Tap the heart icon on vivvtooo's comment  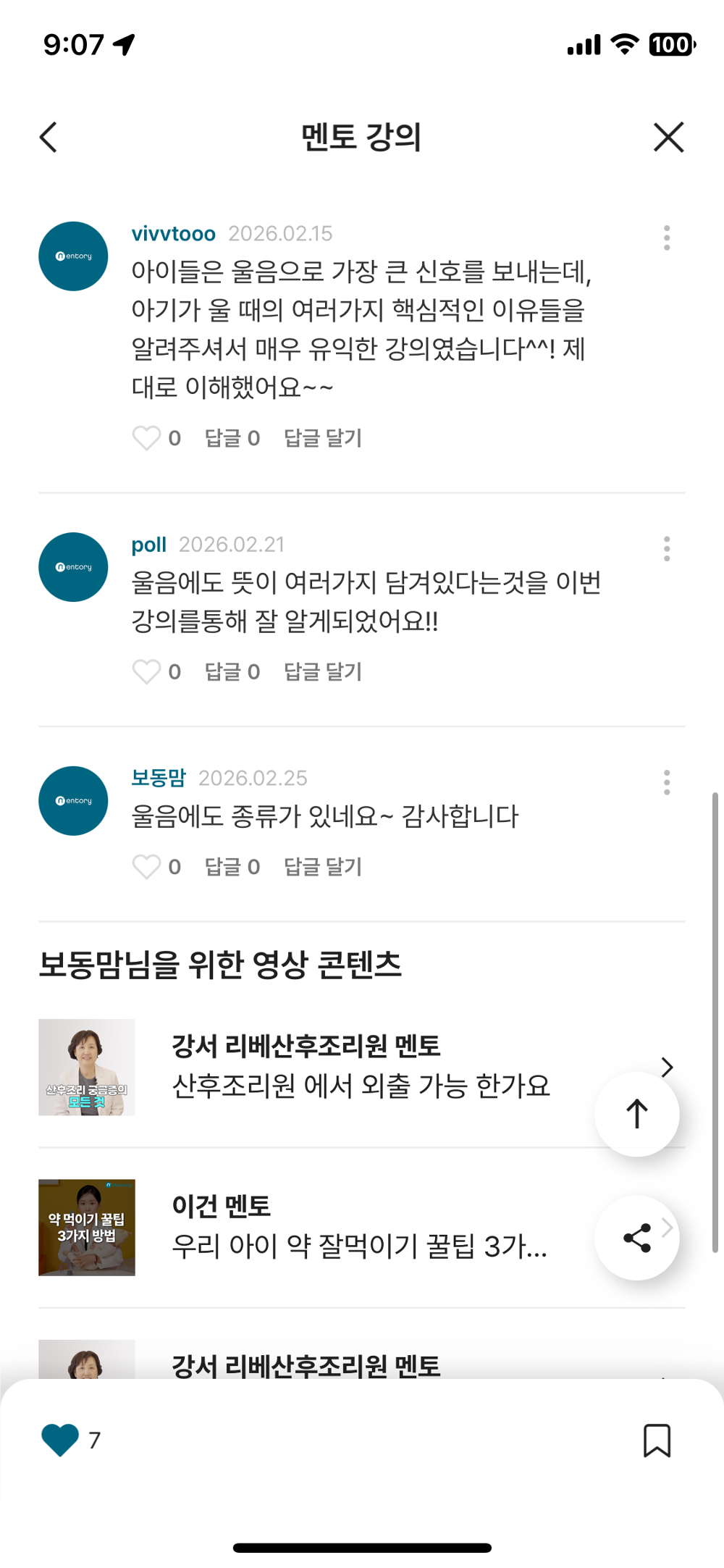[147, 437]
